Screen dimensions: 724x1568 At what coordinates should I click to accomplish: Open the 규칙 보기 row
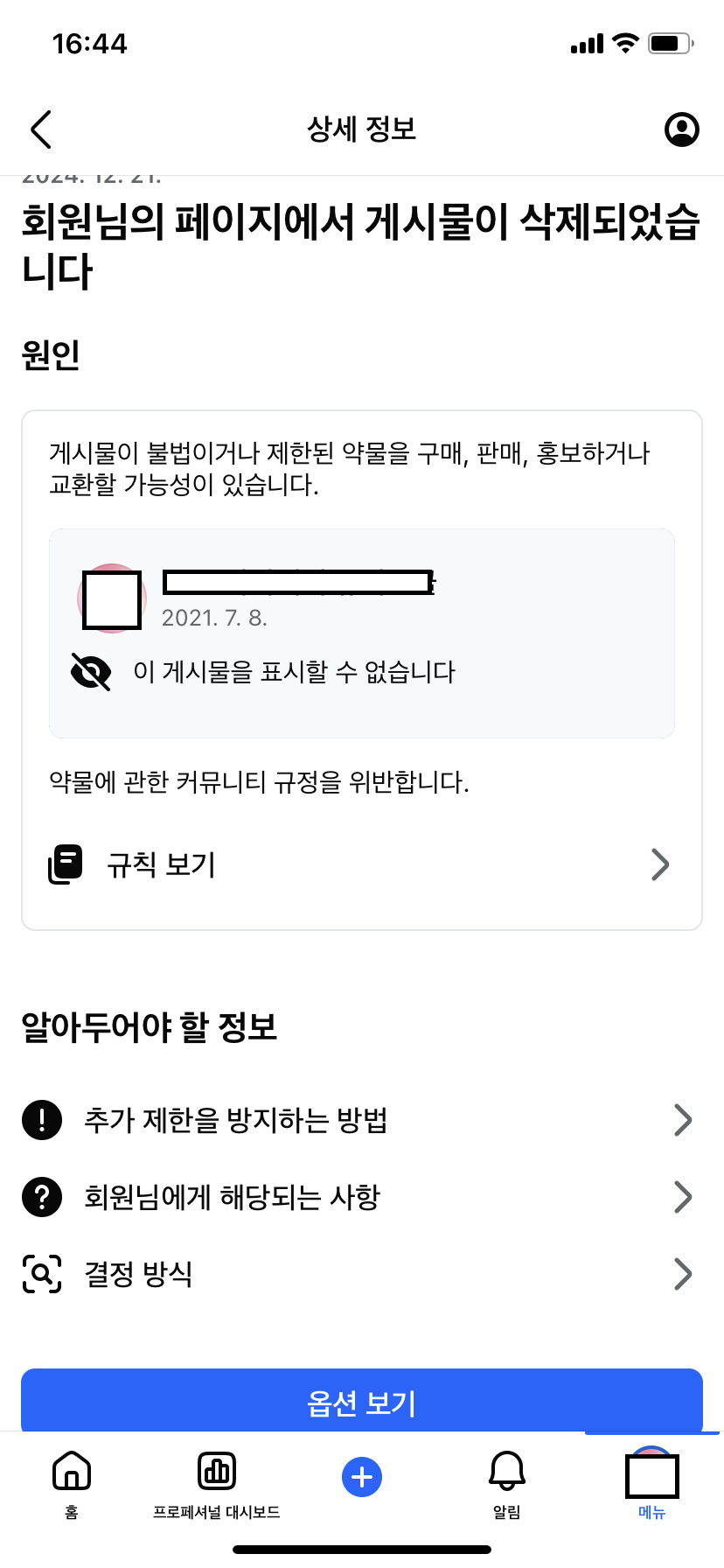pyautogui.click(x=361, y=864)
